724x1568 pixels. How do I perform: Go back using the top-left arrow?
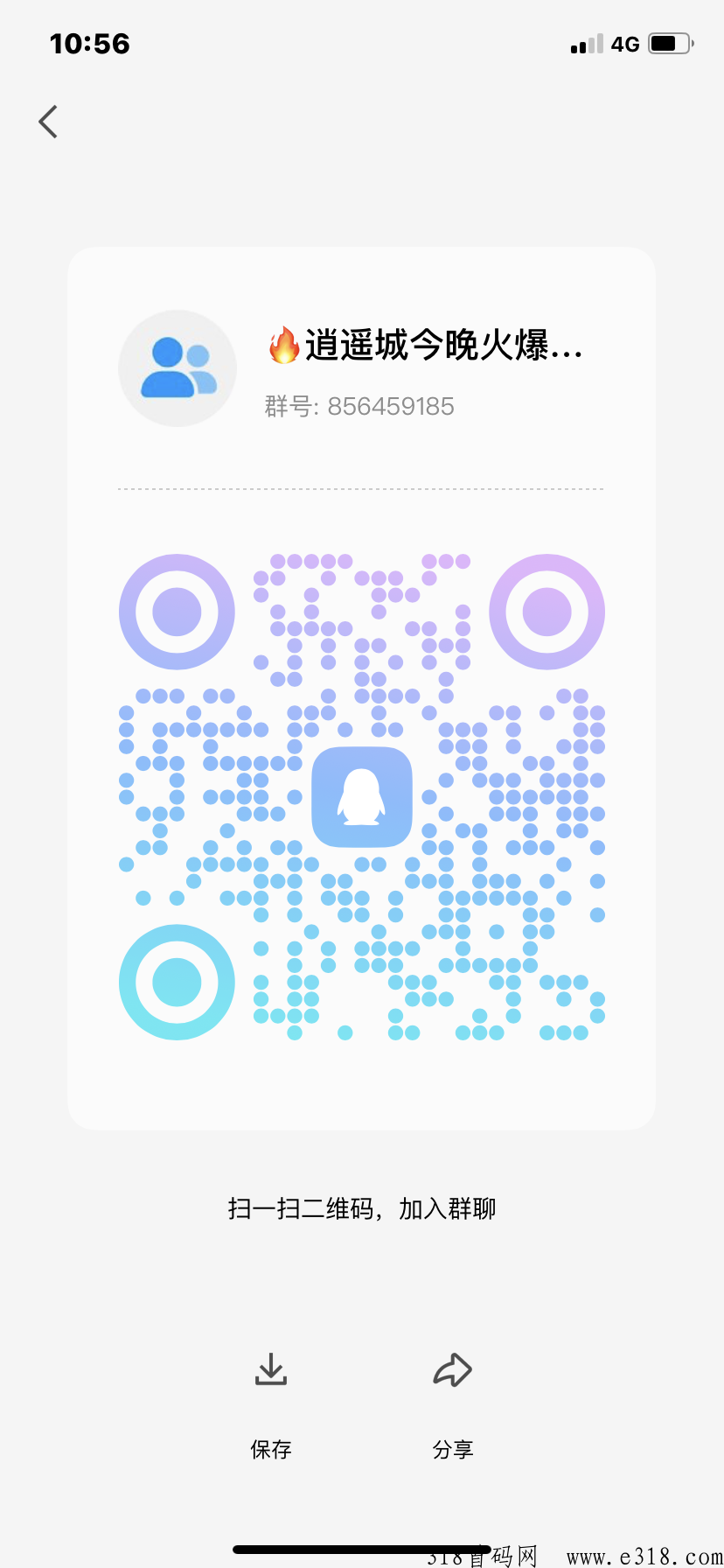pyautogui.click(x=49, y=122)
